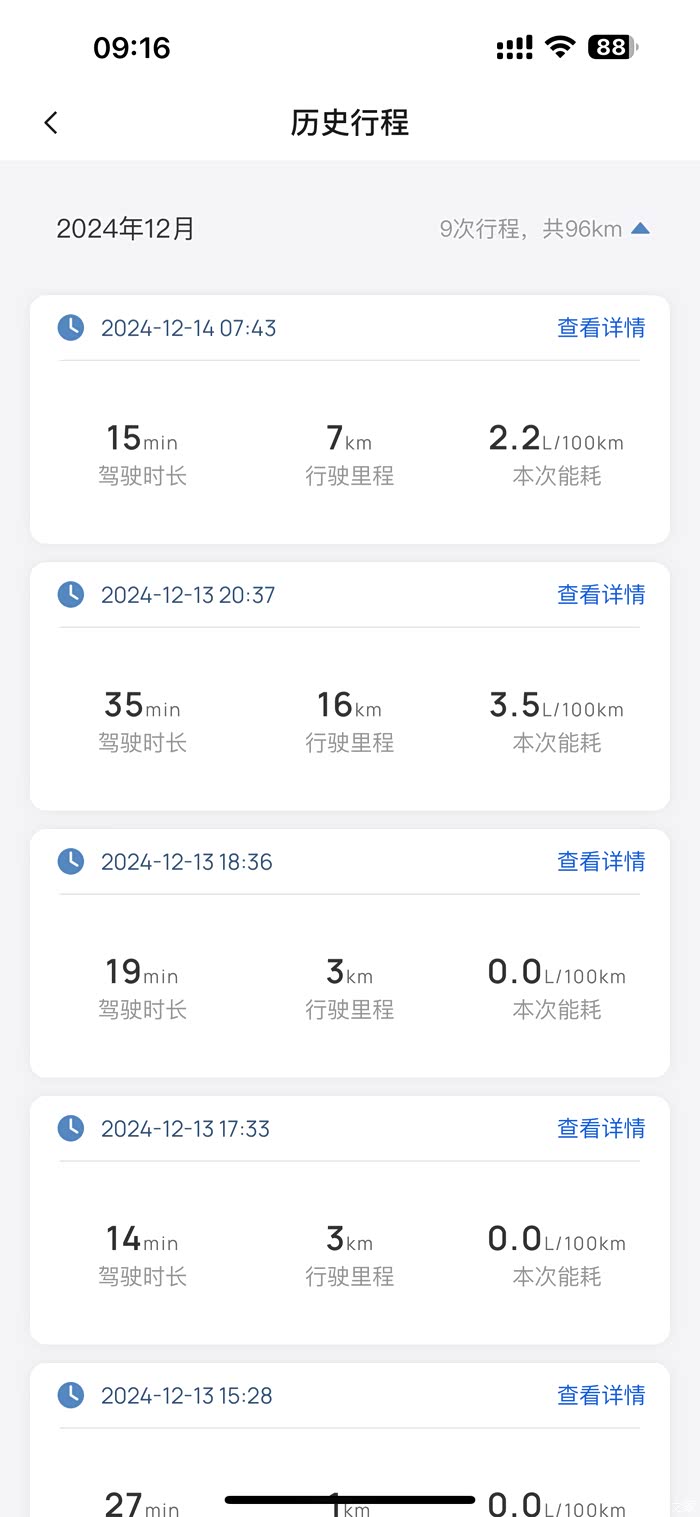Go back from 历史行程 page
700x1517 pixels.
click(51, 123)
